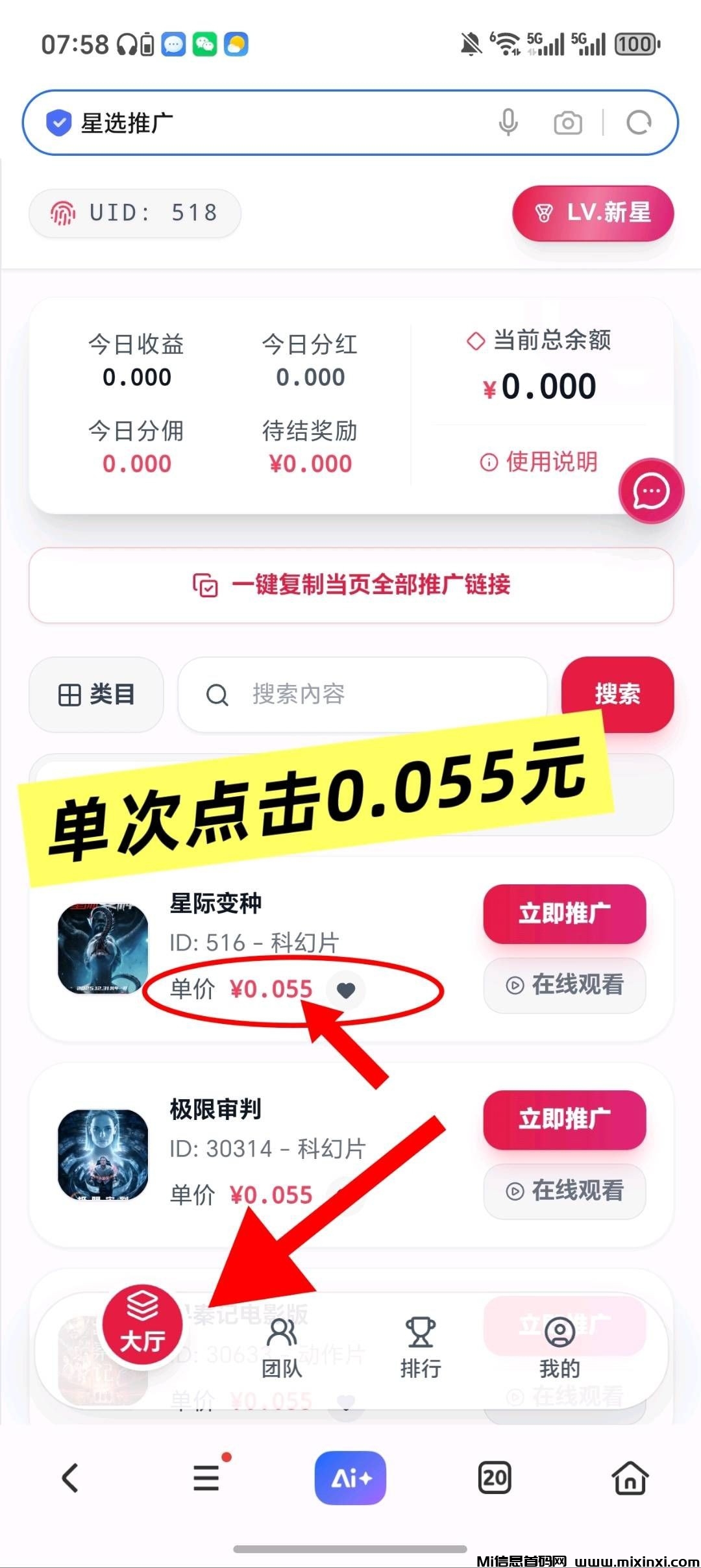Tap 一键复制当页全部推广链接 button

[350, 585]
